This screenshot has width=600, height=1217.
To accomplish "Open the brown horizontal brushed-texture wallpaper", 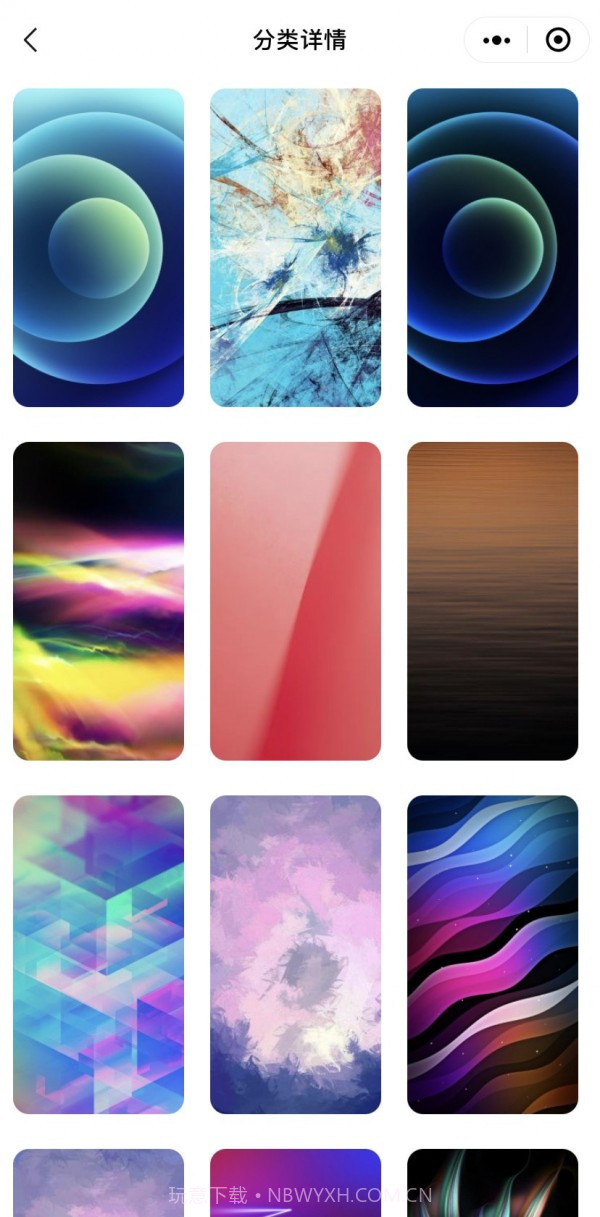I will click(x=492, y=601).
